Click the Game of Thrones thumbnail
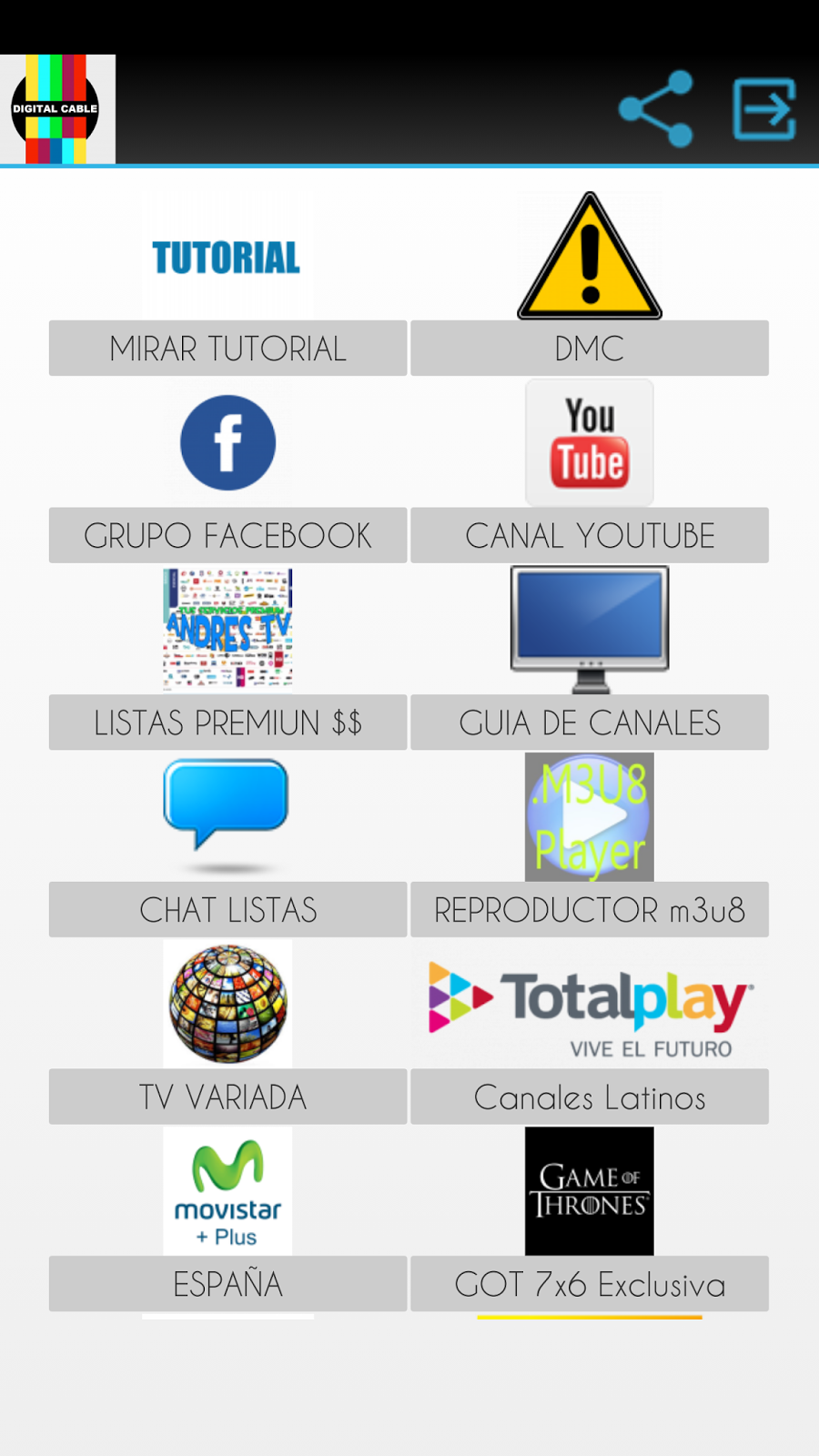Screen dimensions: 819x1456 point(589,1190)
